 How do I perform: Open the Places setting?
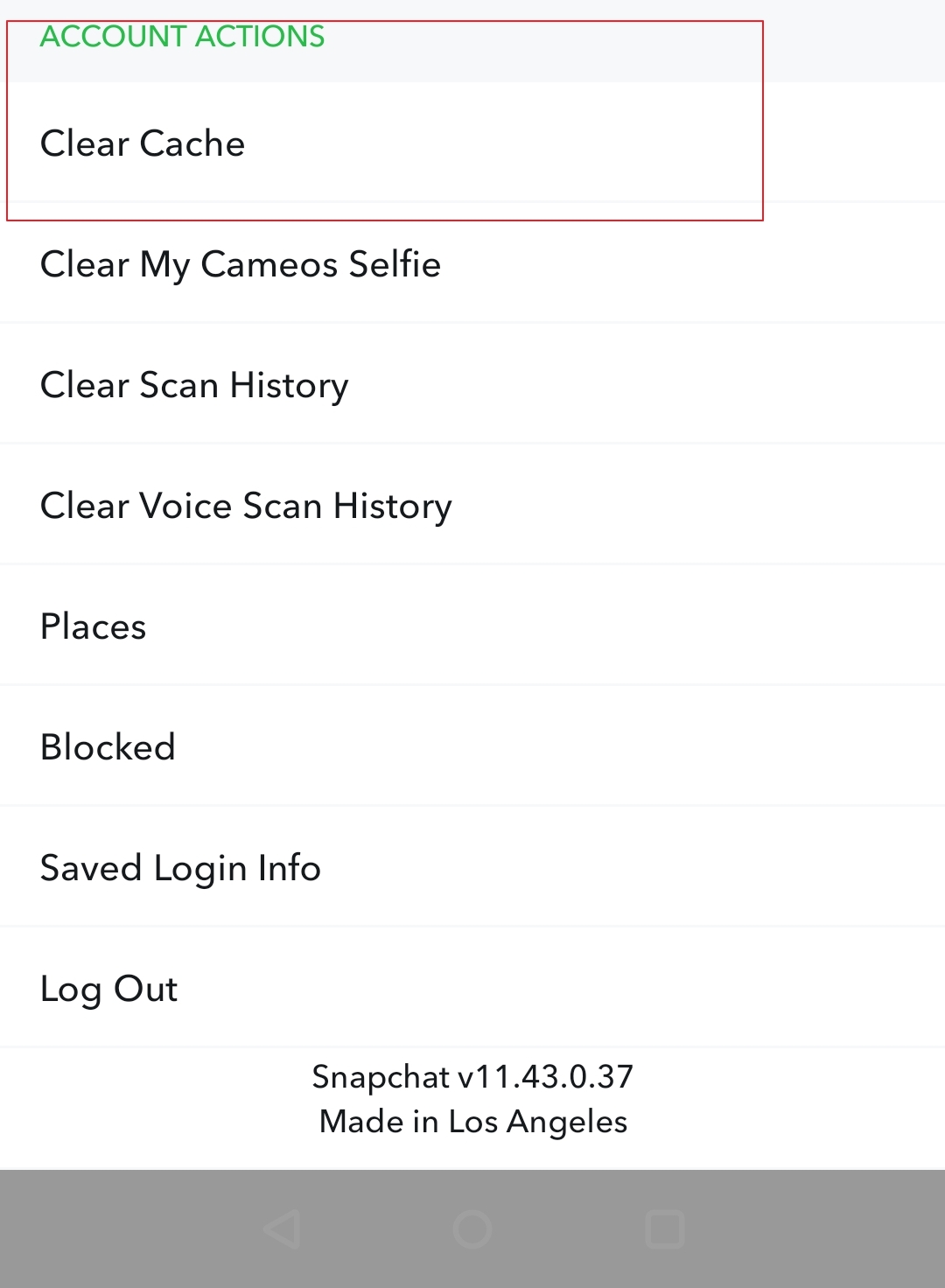click(x=94, y=626)
